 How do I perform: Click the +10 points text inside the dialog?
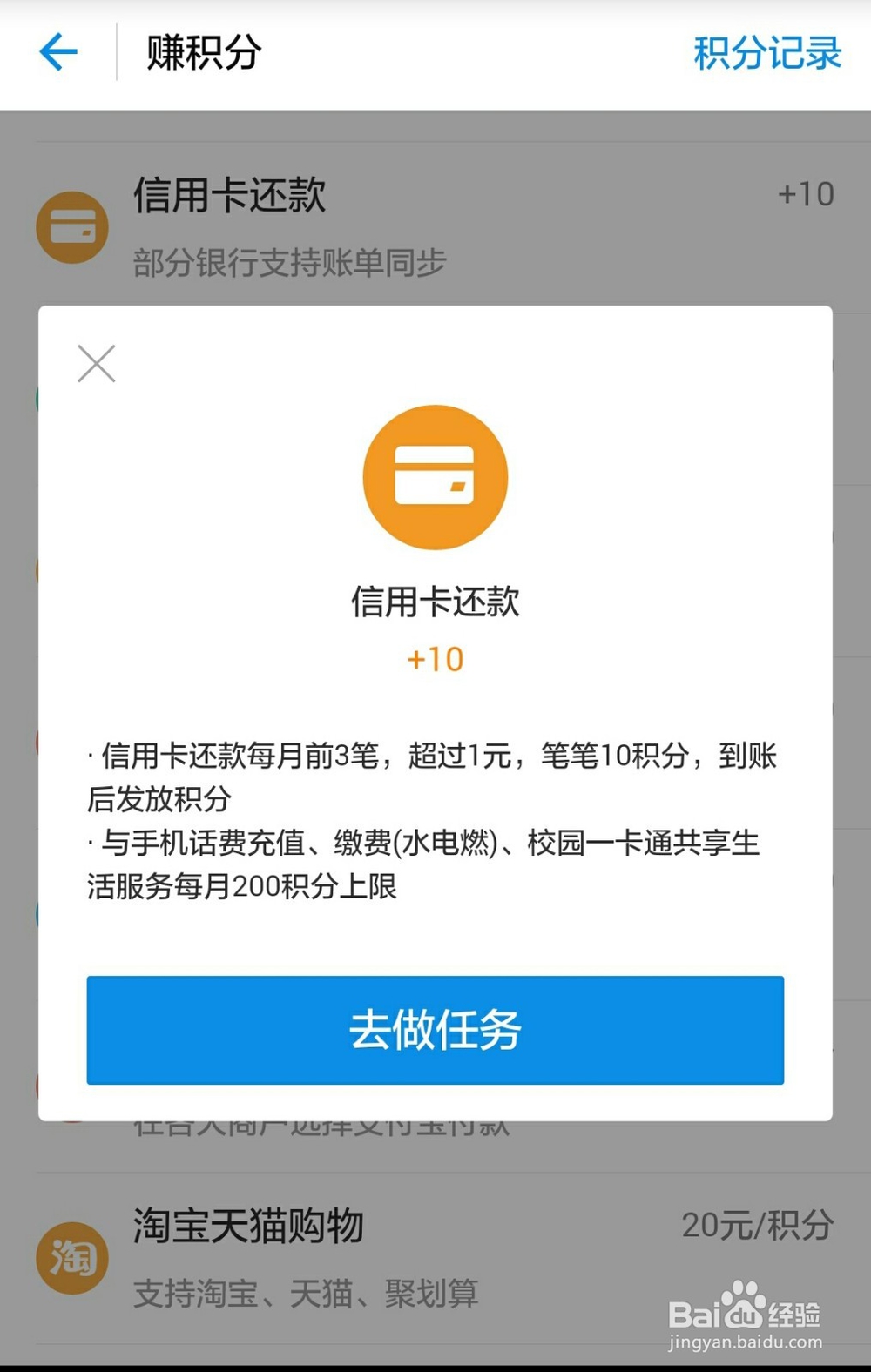435,659
